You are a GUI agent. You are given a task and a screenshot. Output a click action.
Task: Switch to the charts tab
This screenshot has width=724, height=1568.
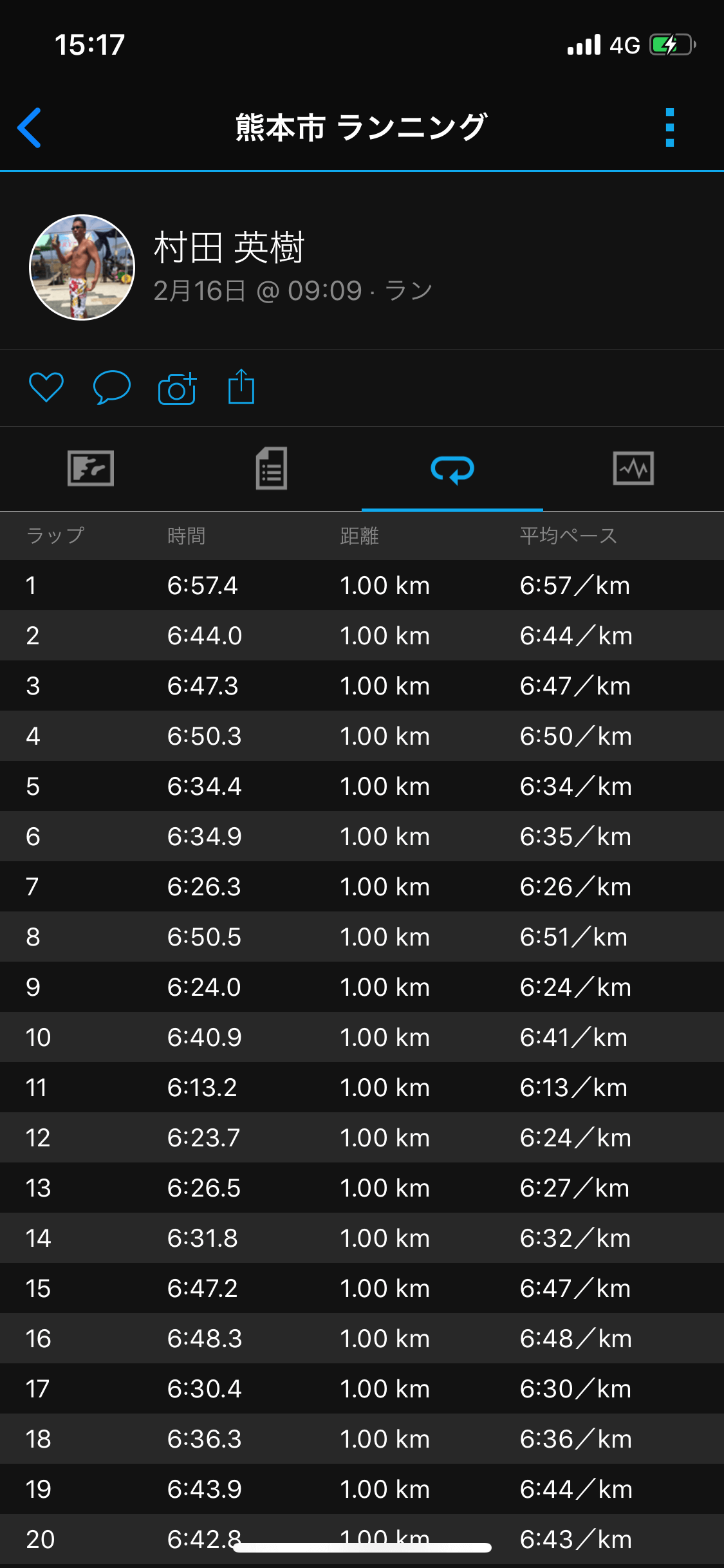[633, 468]
